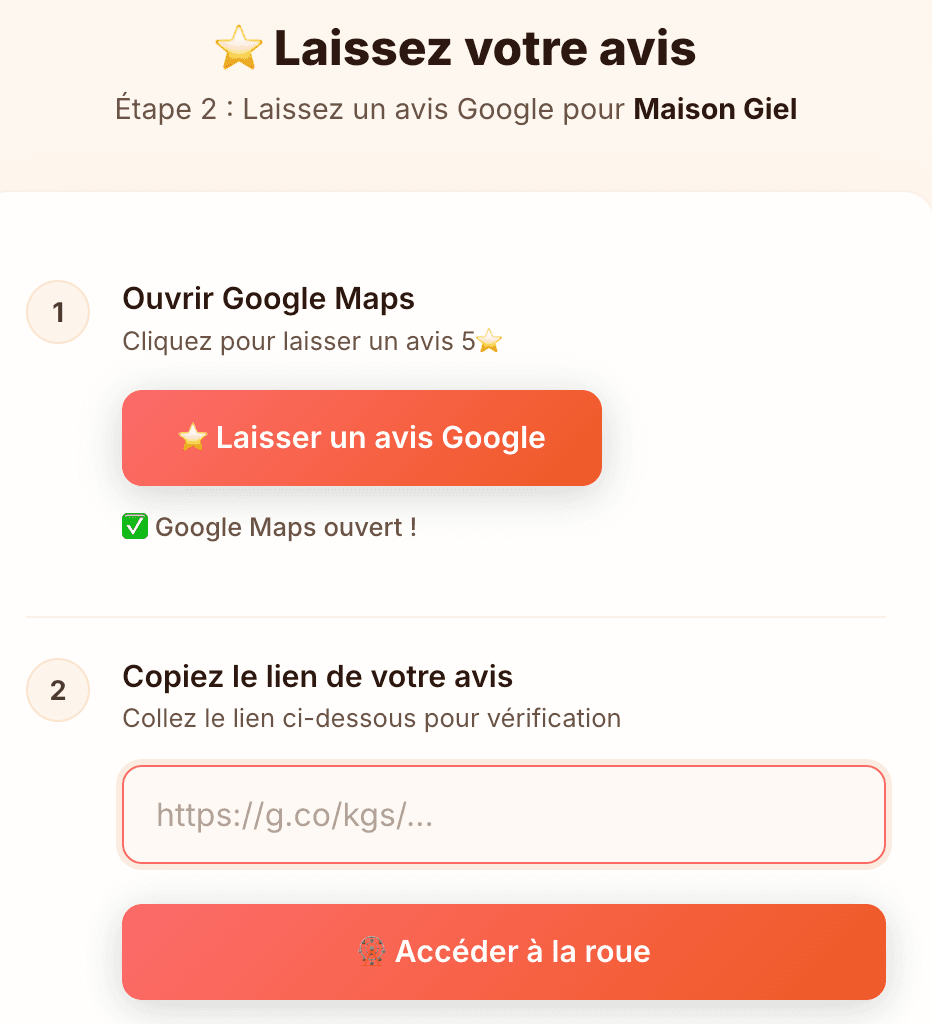Click the 'Copiez le lien de votre avis' heading

coord(317,676)
